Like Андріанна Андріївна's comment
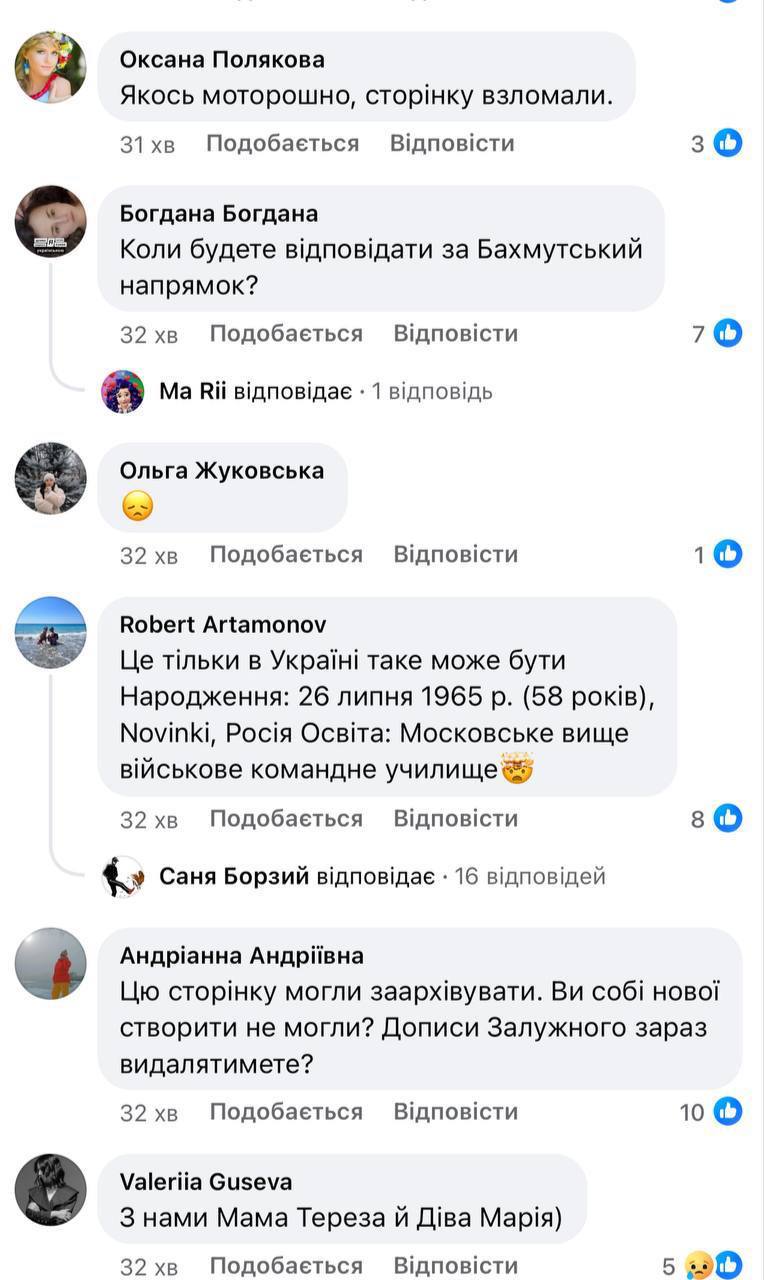The height and width of the screenshot is (1280, 764). [286, 1112]
